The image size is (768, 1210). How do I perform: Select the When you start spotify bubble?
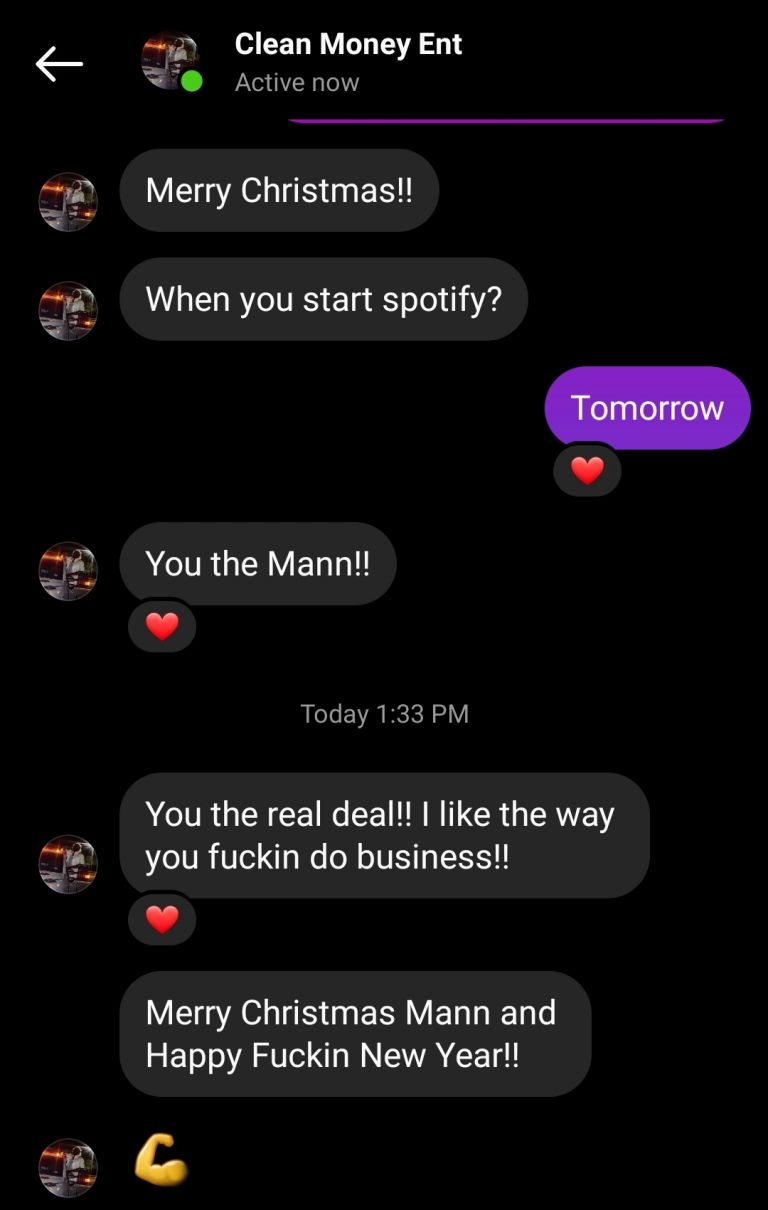click(x=324, y=298)
